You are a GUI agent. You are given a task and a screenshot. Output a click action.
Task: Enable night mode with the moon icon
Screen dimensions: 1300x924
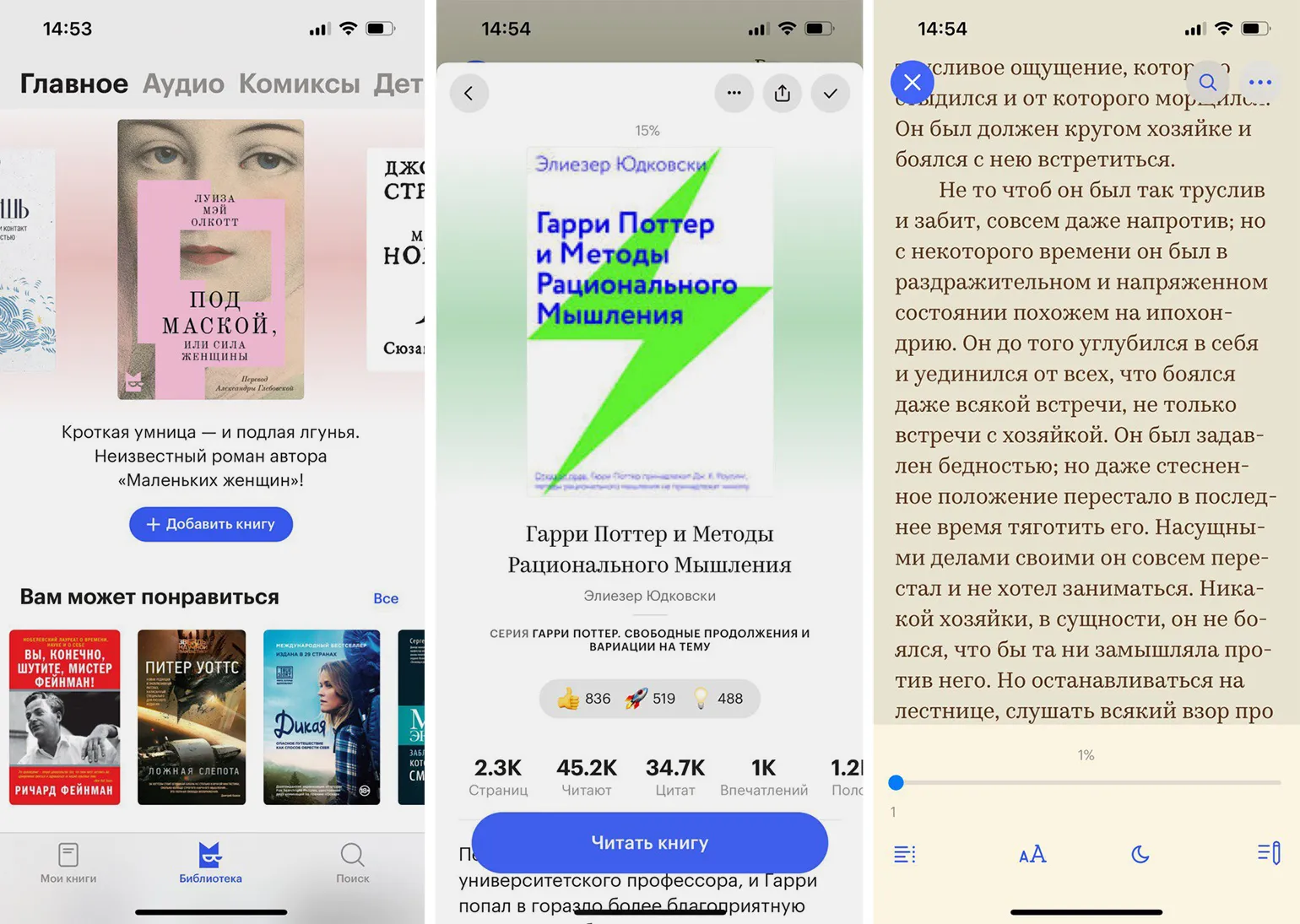point(1140,854)
